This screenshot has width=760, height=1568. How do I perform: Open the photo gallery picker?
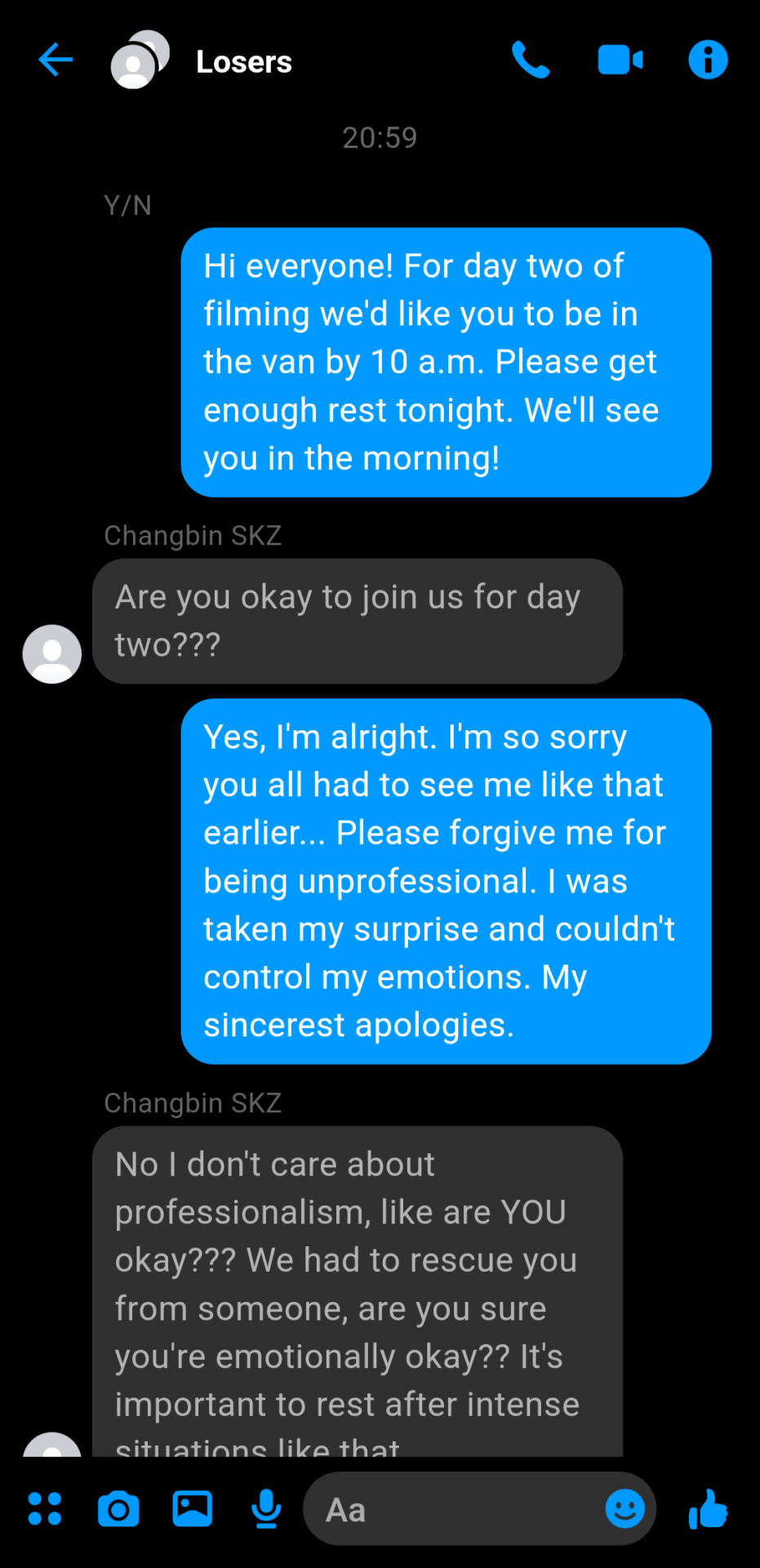pos(193,1509)
